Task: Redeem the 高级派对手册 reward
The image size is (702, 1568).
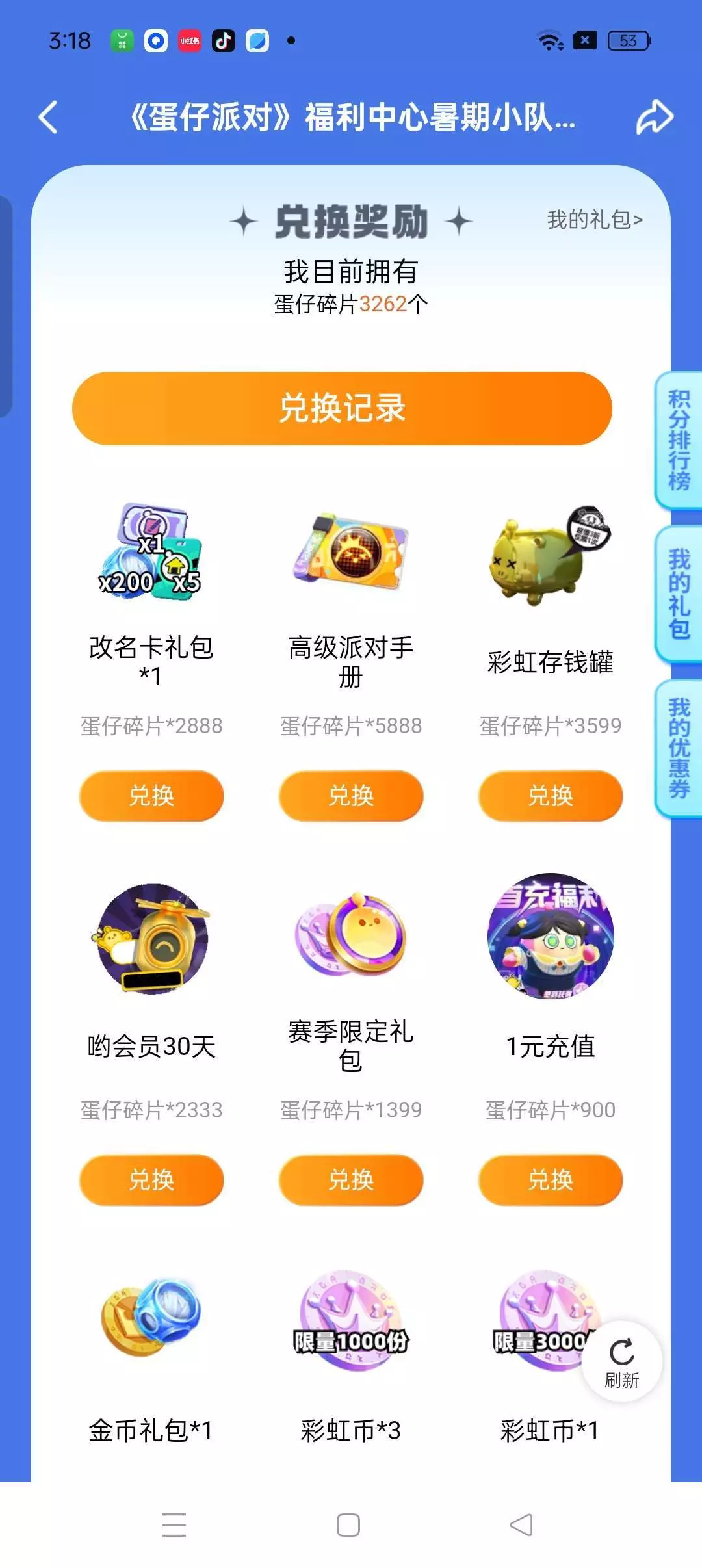Action: coord(351,796)
